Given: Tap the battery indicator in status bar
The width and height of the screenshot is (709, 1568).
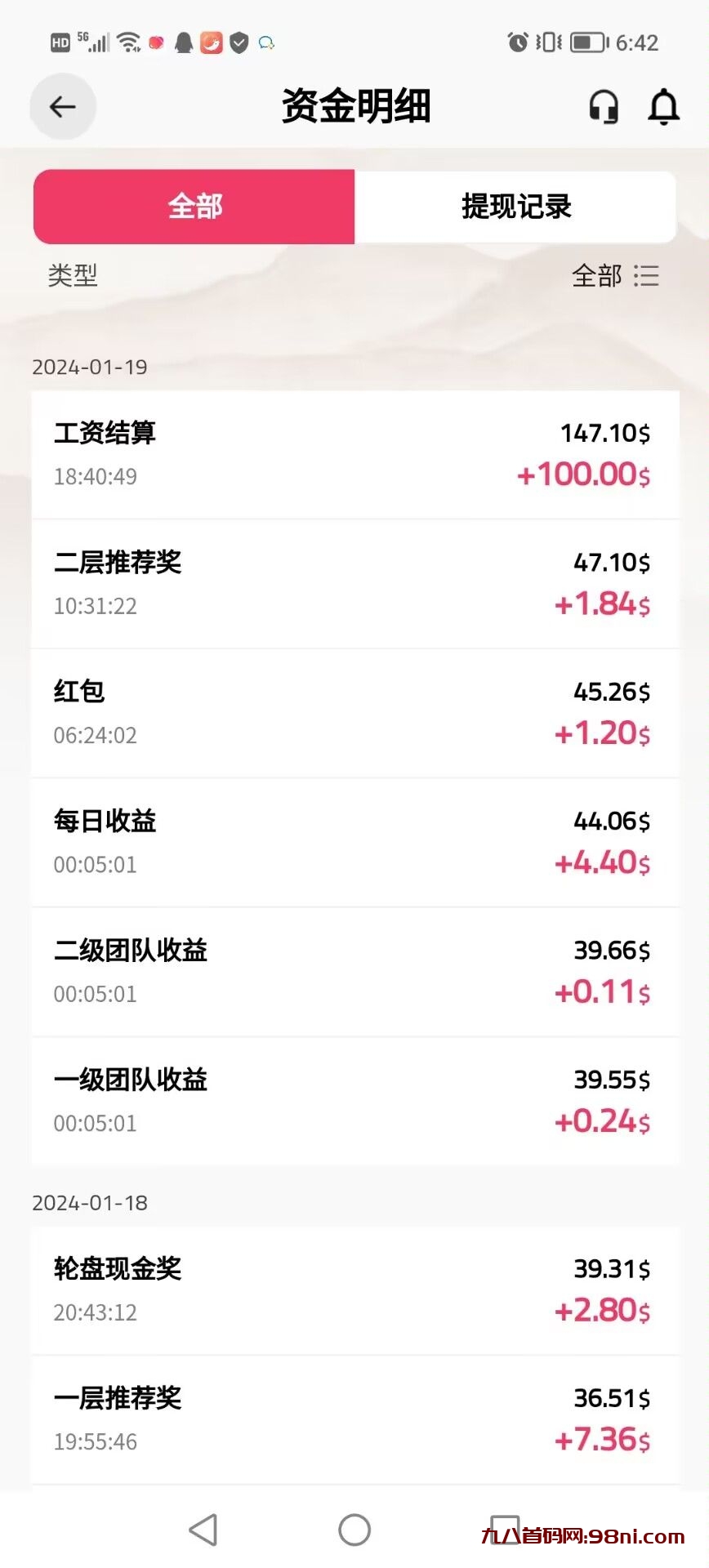Looking at the screenshot, I should [586, 42].
